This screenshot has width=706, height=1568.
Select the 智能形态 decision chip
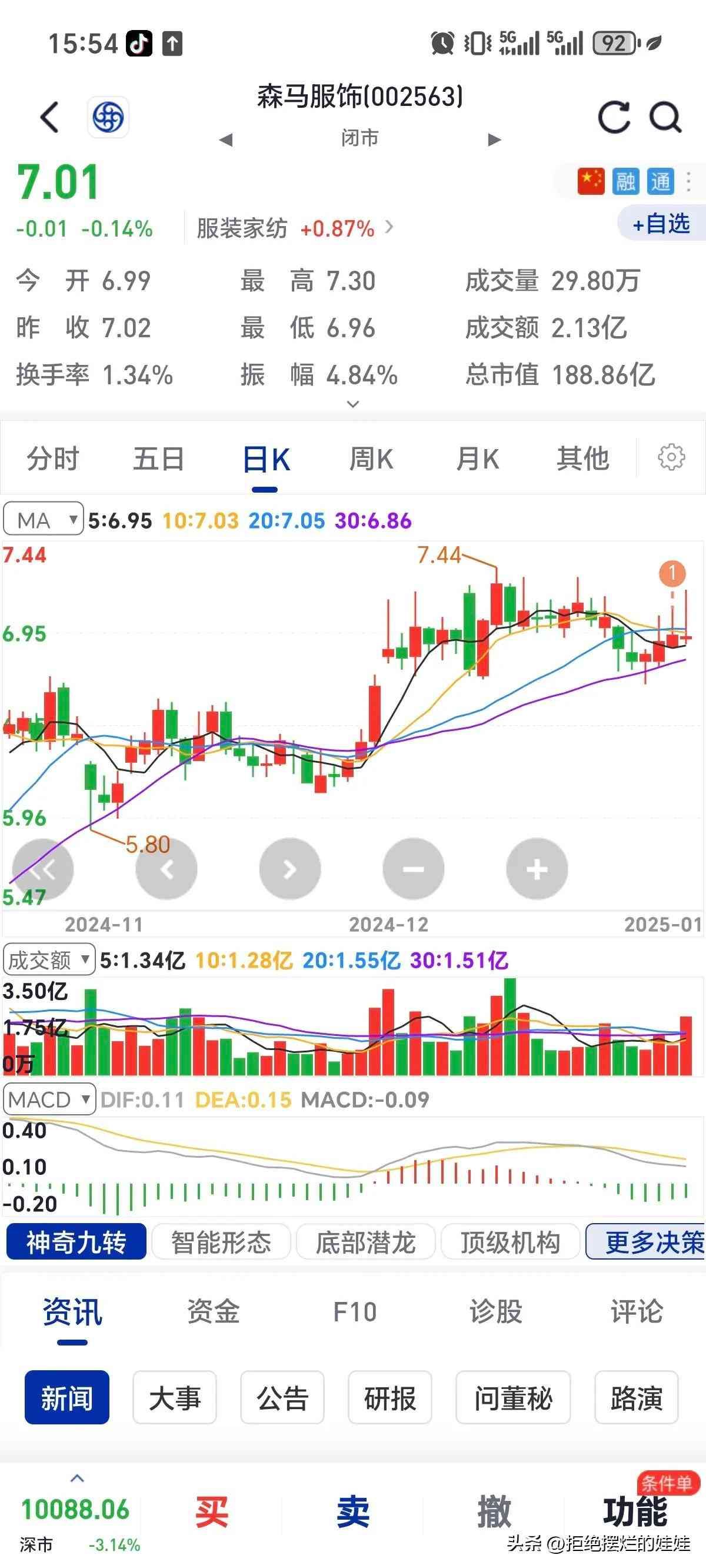(220, 1242)
